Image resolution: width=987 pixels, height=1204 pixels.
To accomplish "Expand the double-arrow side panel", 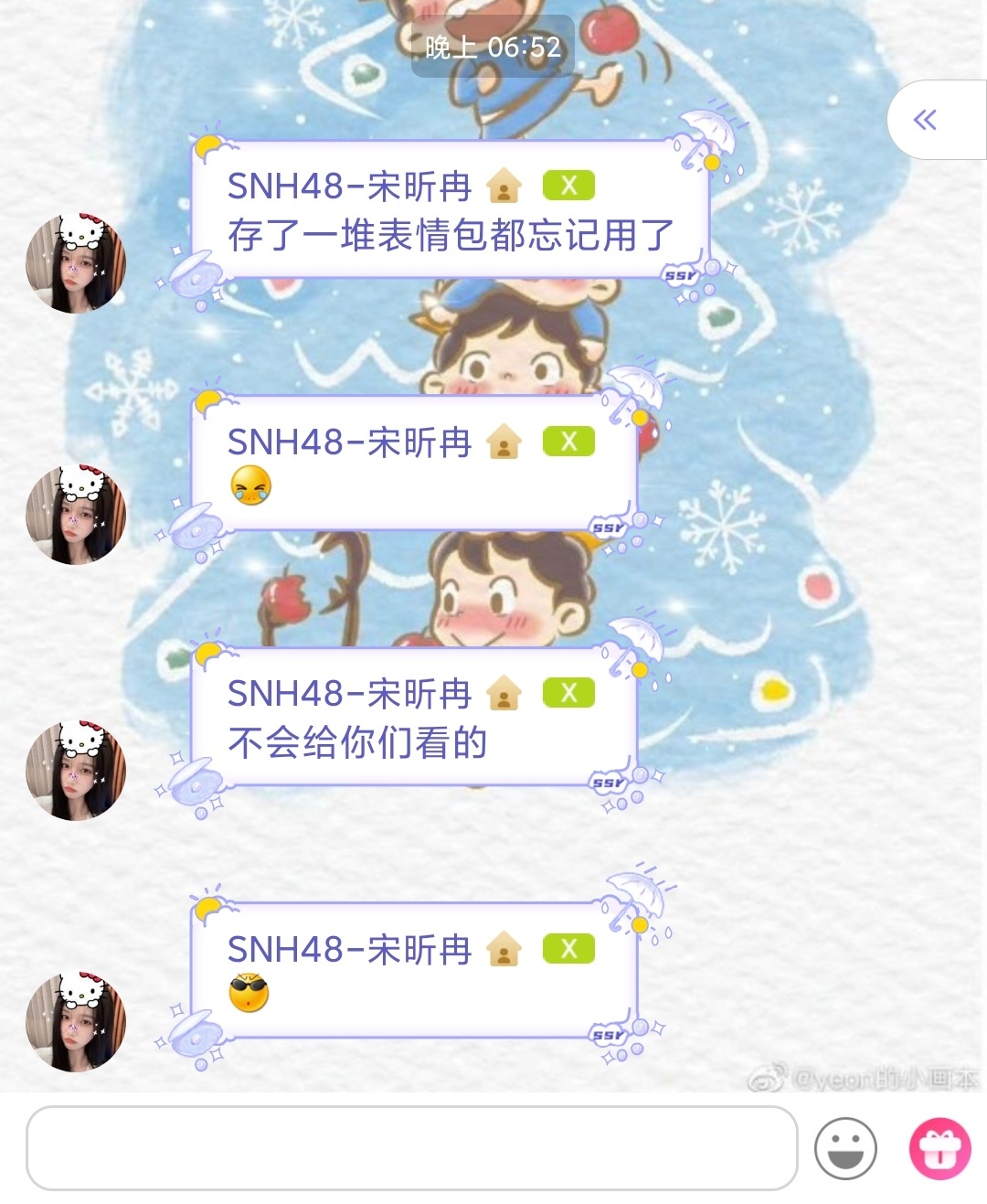I will pyautogui.click(x=926, y=120).
